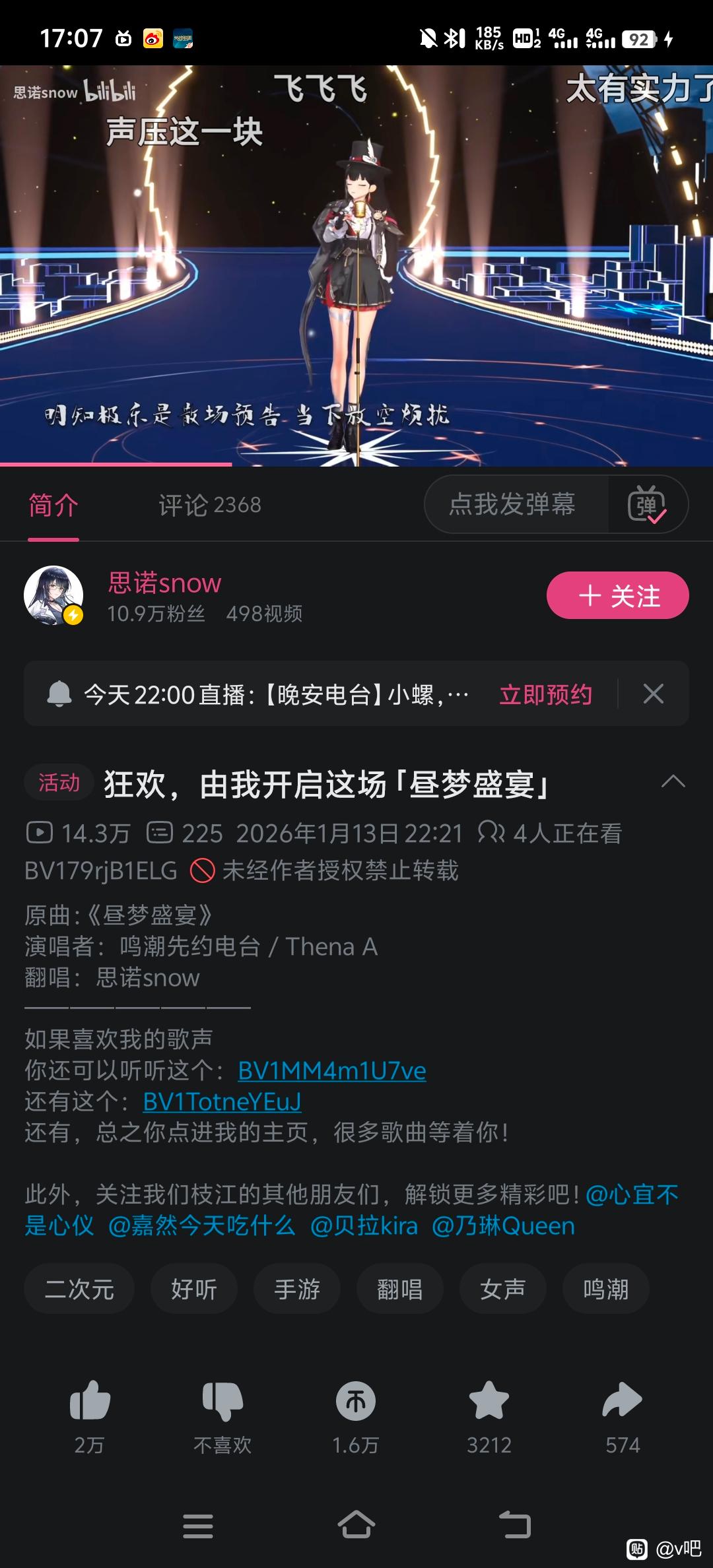Dismiss the livestream reminder banner
The width and height of the screenshot is (713, 1568).
click(x=653, y=694)
